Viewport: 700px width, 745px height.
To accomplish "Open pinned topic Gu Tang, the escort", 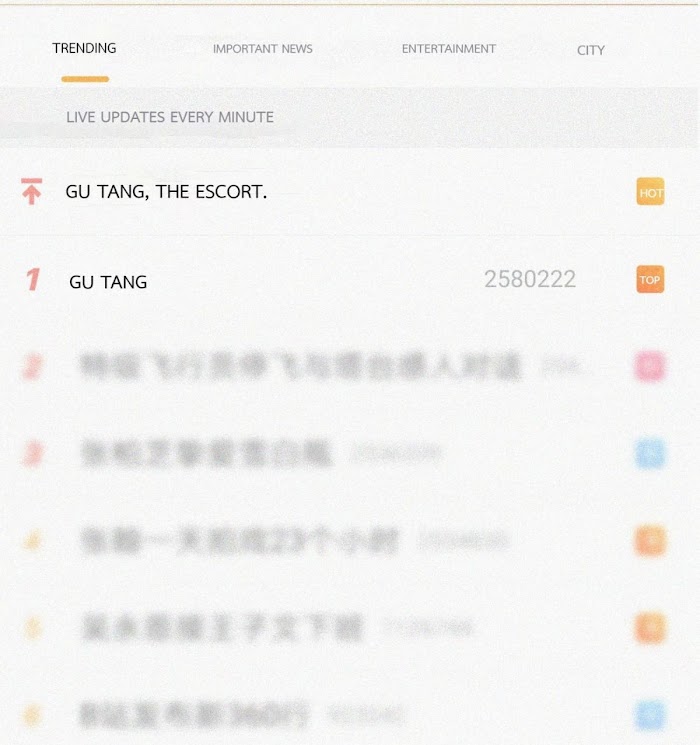I will click(x=166, y=191).
